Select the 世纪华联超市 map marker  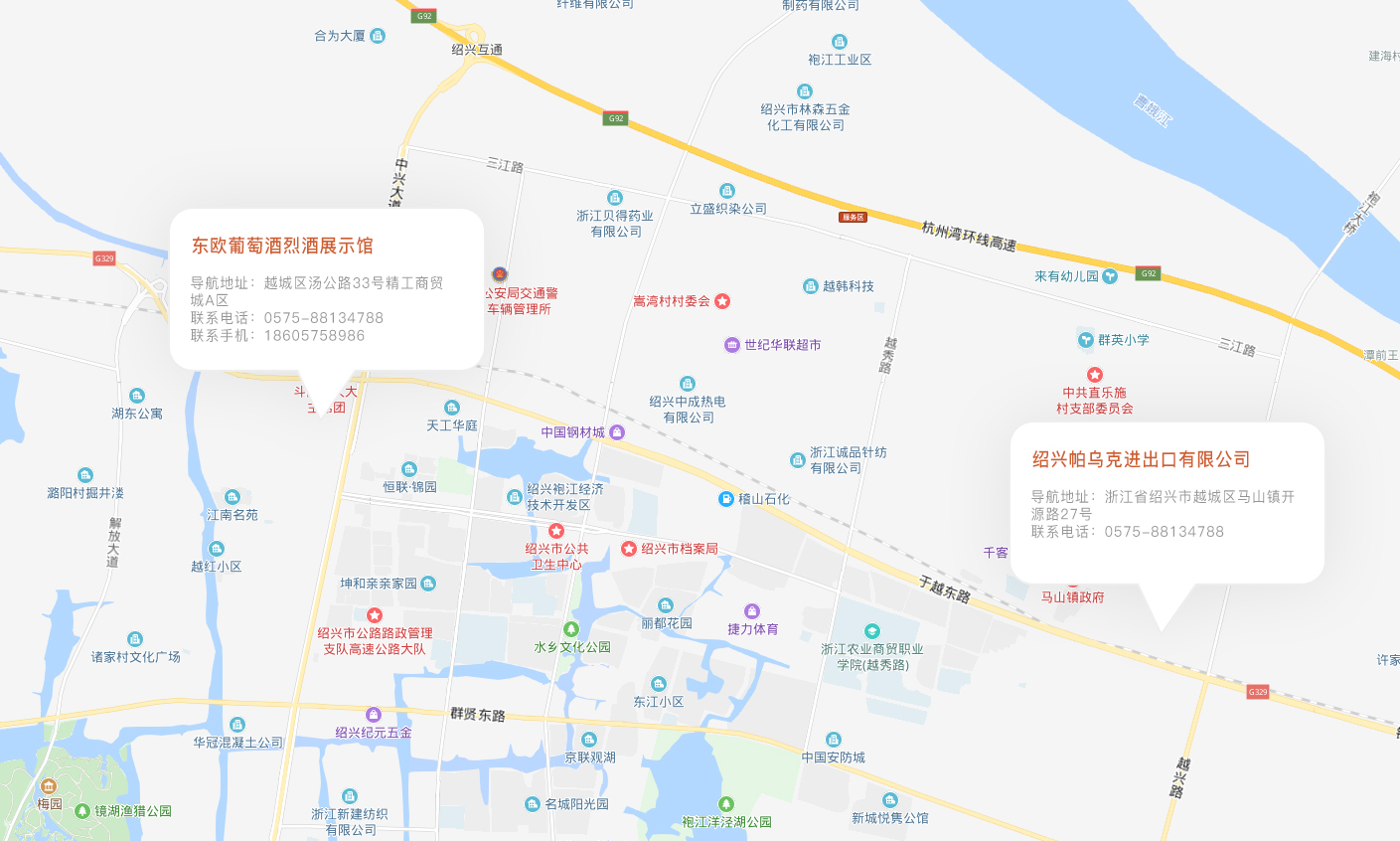coord(732,345)
